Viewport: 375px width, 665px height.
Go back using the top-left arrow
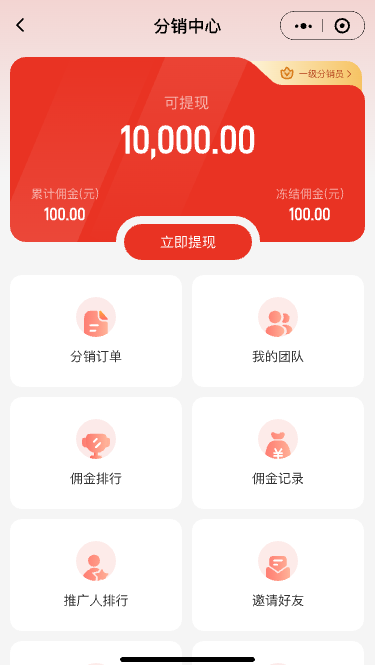[x=20, y=25]
